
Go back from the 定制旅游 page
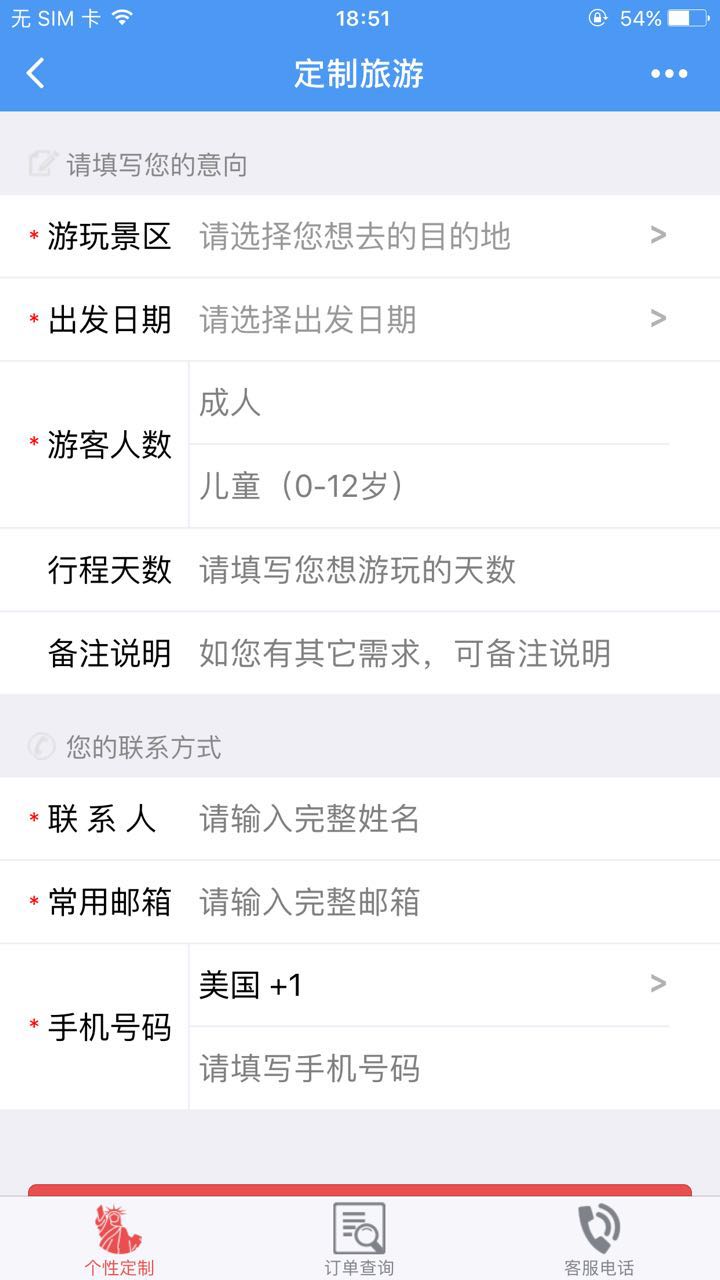pyautogui.click(x=36, y=73)
